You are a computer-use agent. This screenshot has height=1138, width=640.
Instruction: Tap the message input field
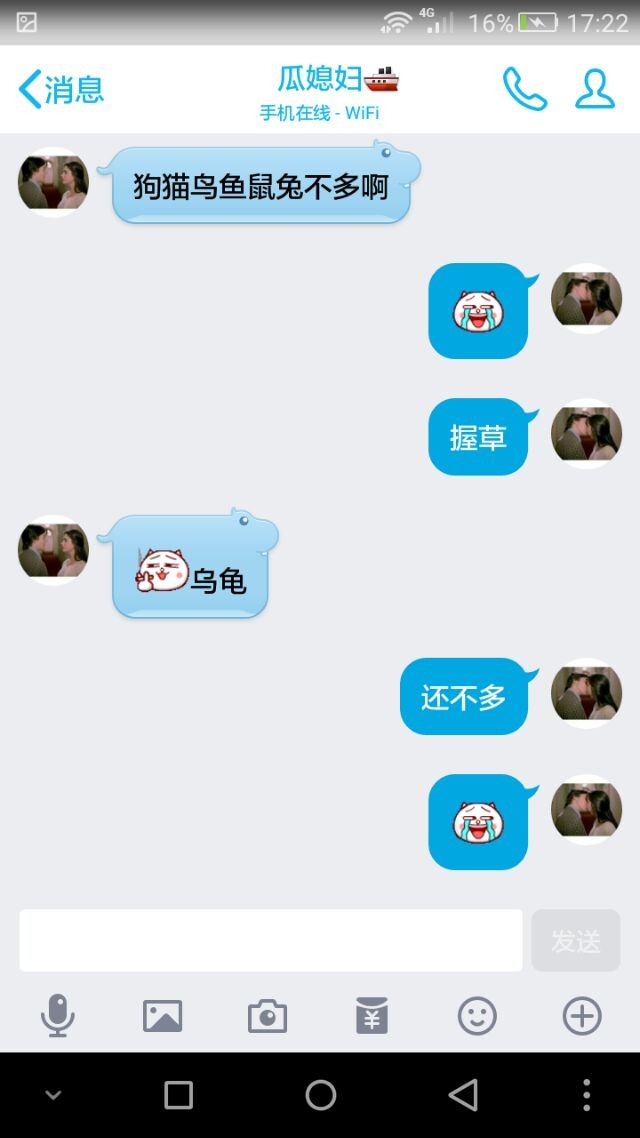[271, 940]
